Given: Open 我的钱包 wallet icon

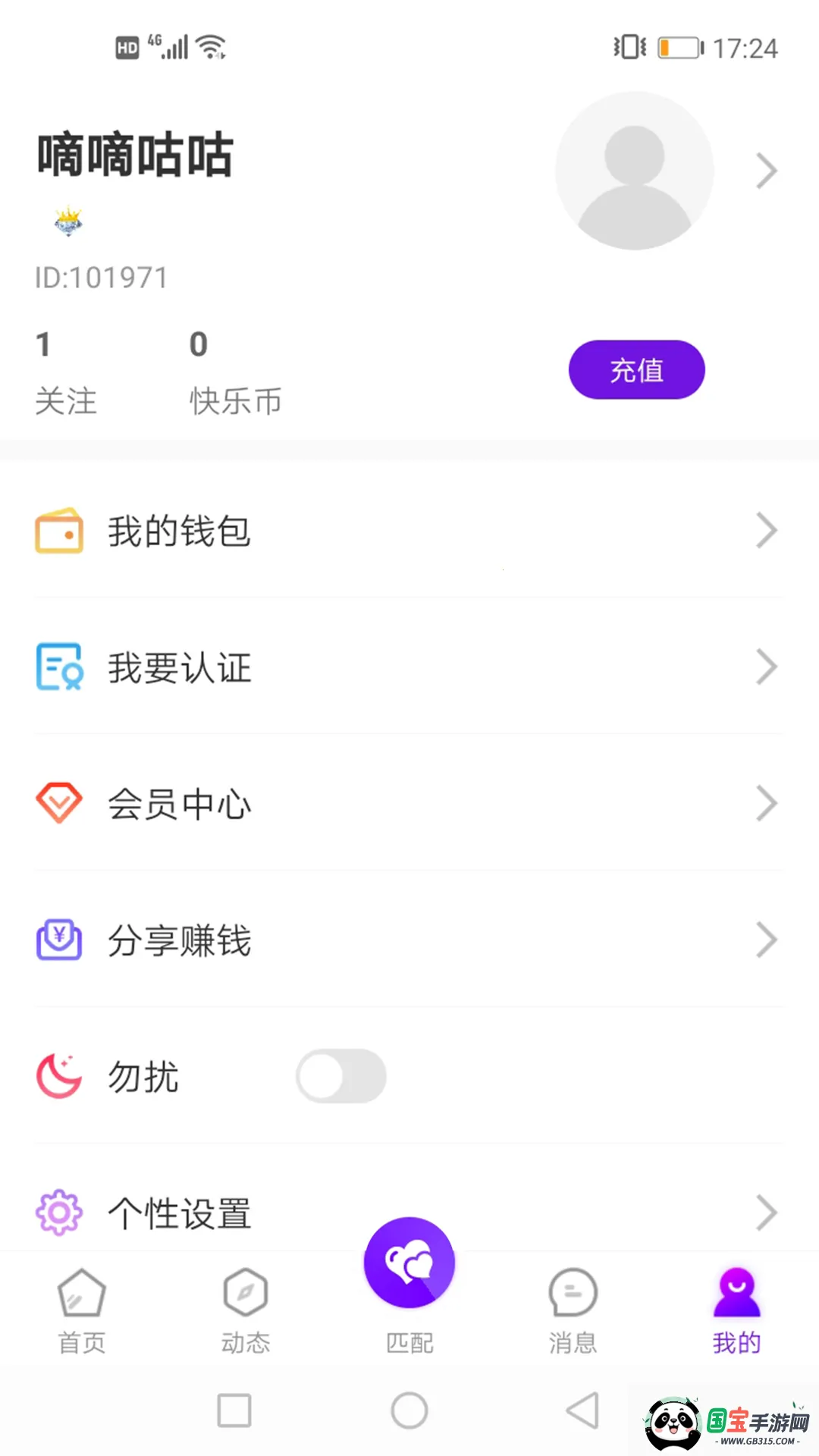Looking at the screenshot, I should 58,531.
